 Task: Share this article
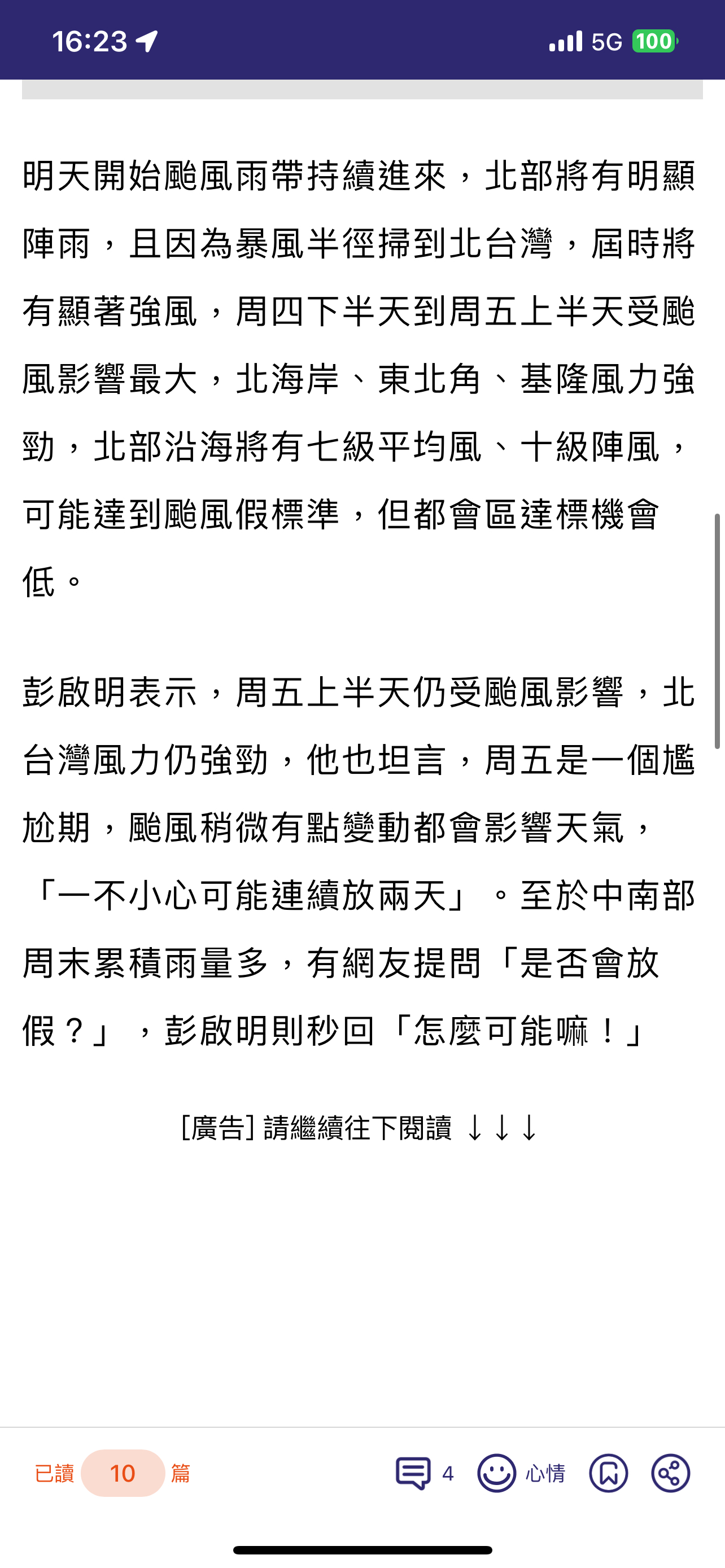coord(670,1474)
